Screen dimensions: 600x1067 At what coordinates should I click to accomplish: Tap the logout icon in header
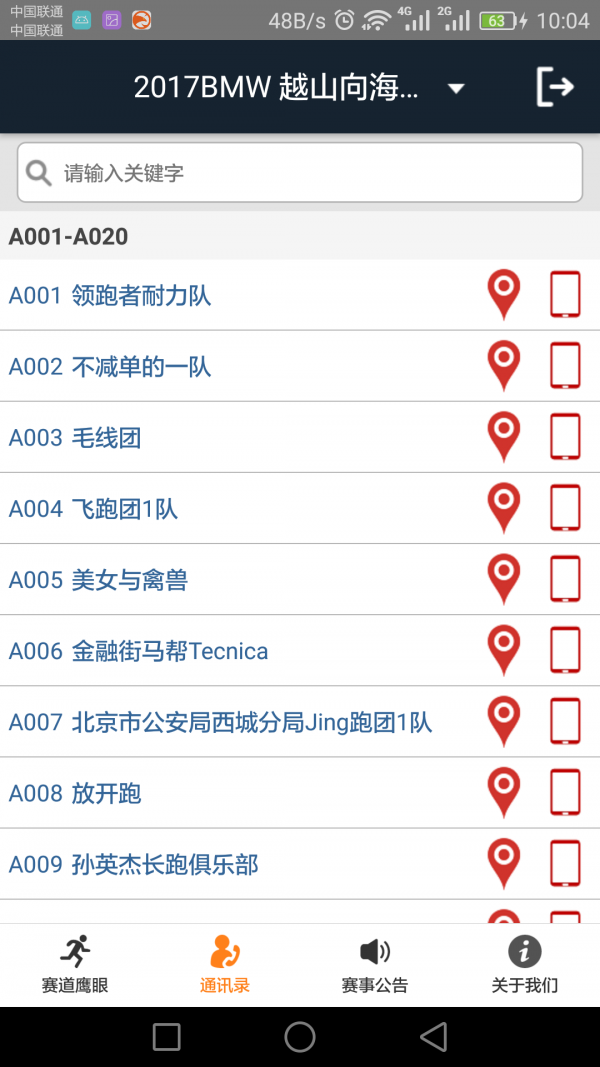pos(554,86)
